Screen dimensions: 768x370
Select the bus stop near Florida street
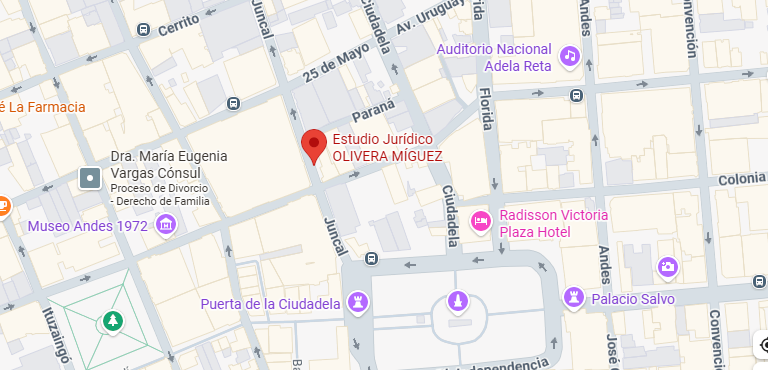point(576,95)
